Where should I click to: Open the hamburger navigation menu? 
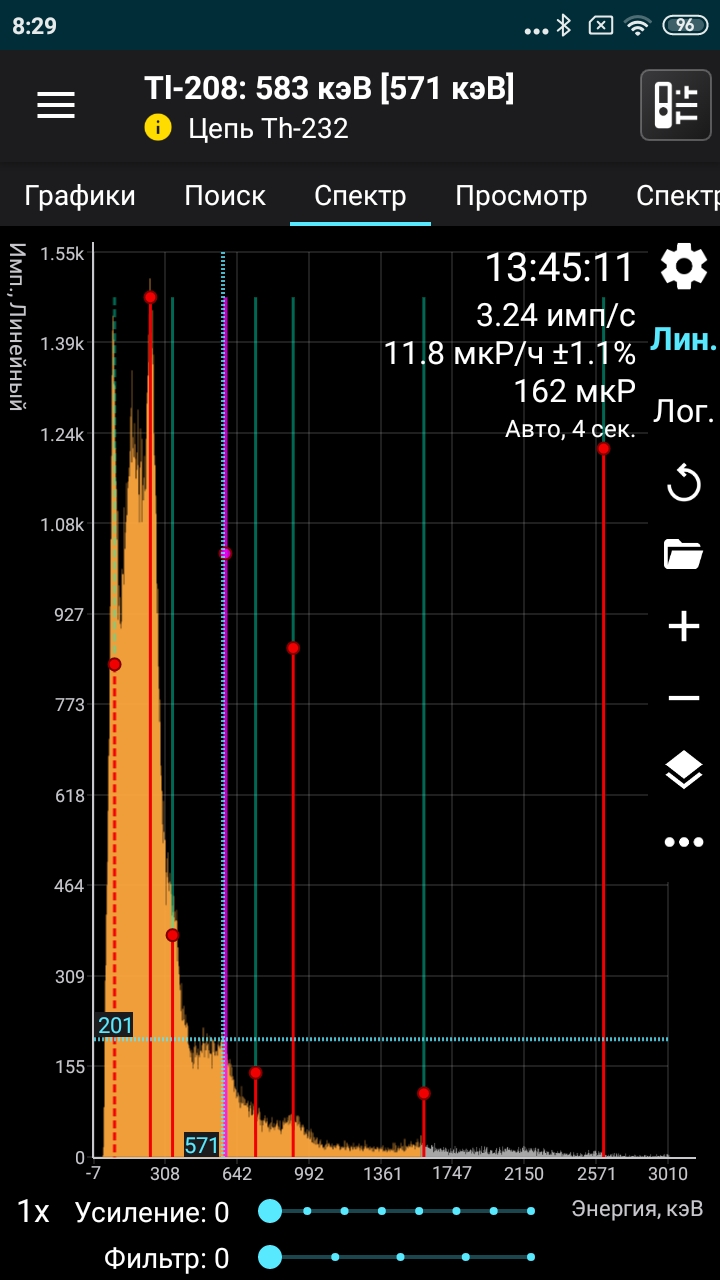pos(56,104)
